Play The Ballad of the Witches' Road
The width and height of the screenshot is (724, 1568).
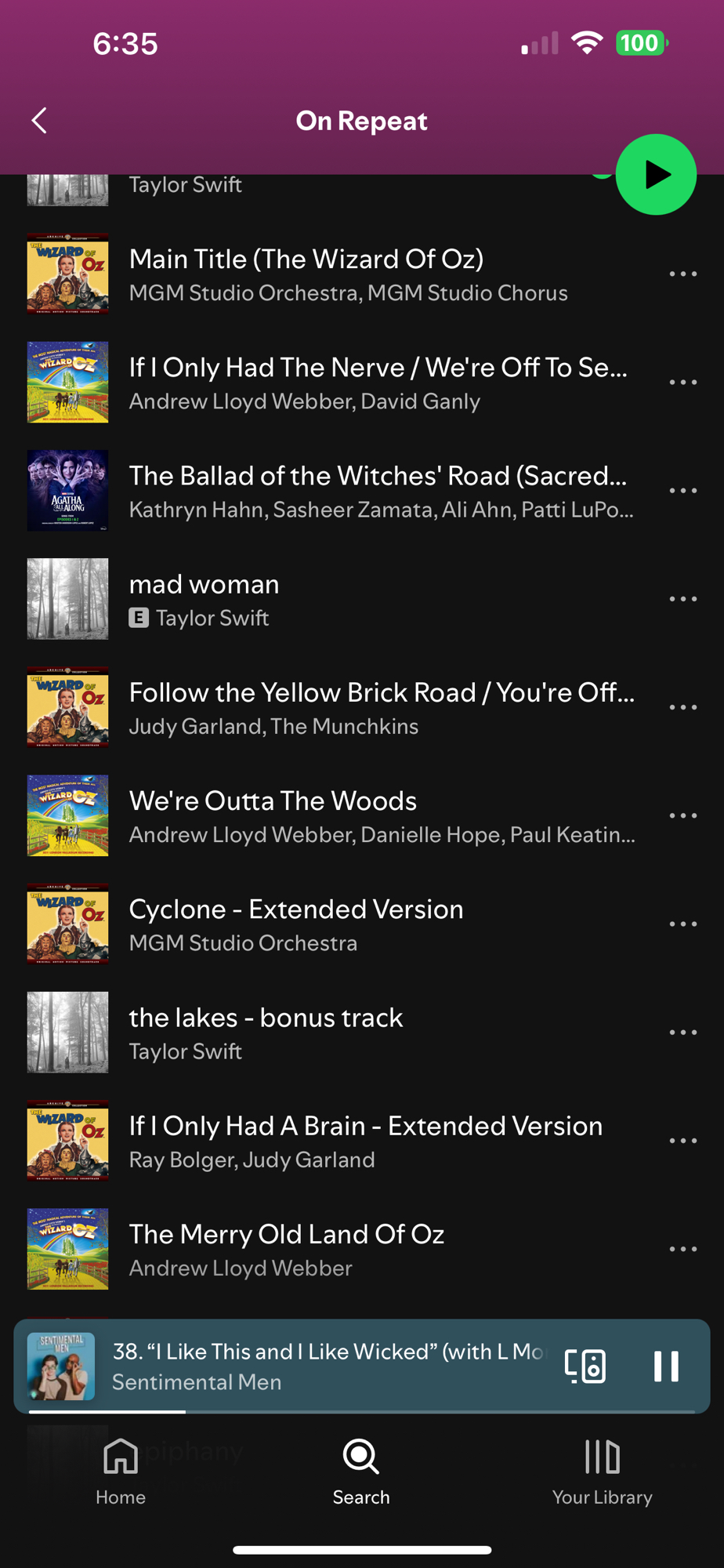(379, 491)
